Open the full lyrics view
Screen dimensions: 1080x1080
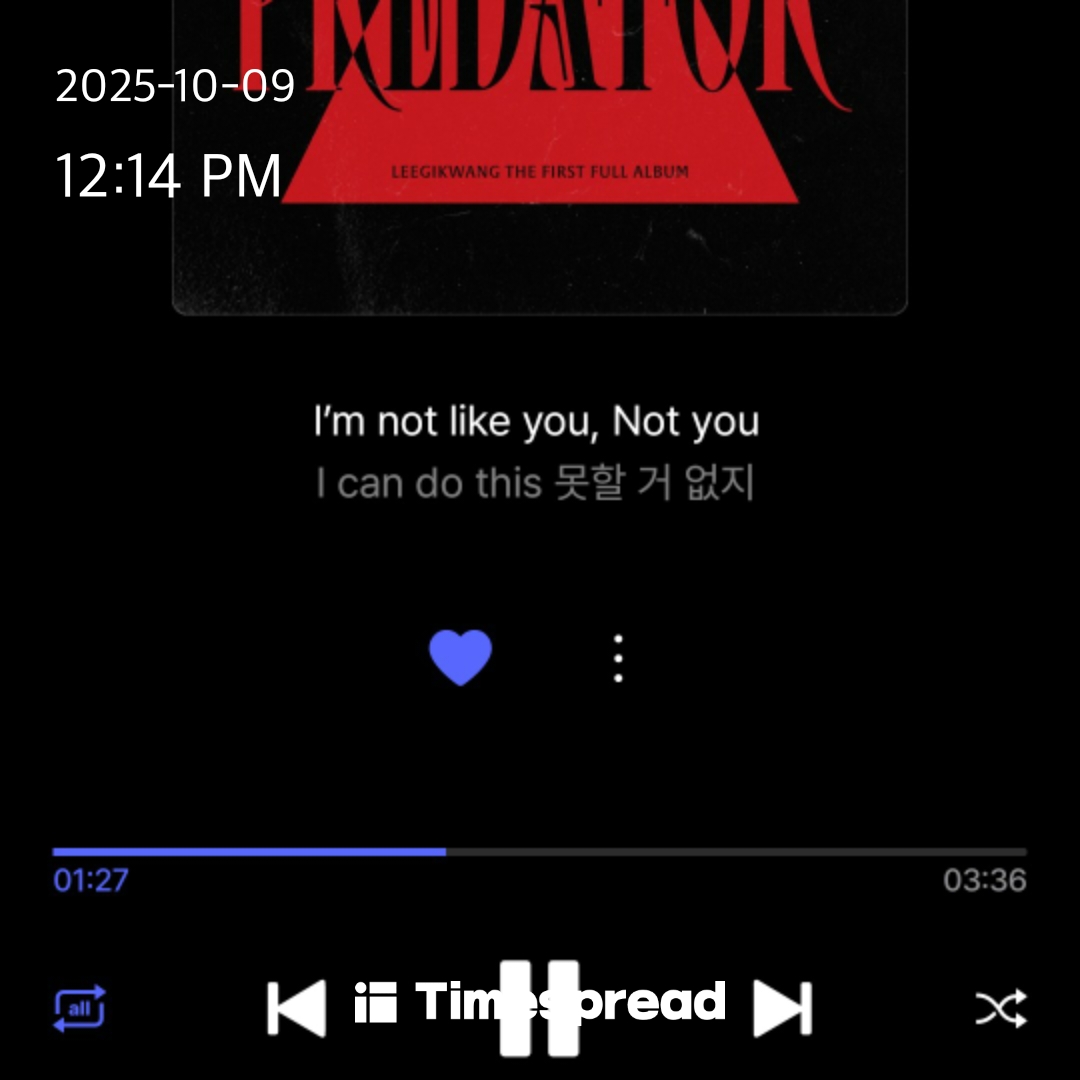(537, 452)
